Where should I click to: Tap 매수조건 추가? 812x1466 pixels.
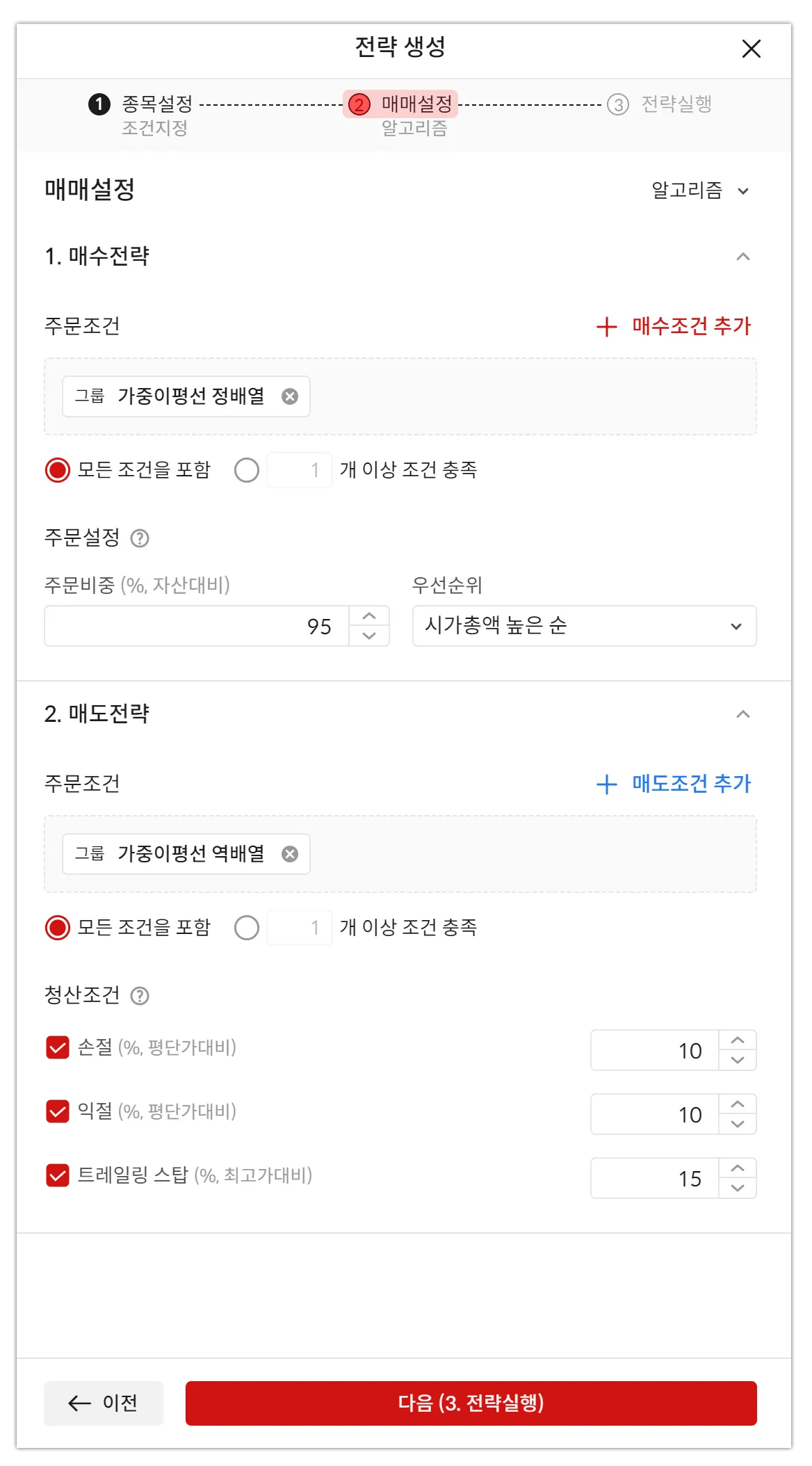click(674, 326)
